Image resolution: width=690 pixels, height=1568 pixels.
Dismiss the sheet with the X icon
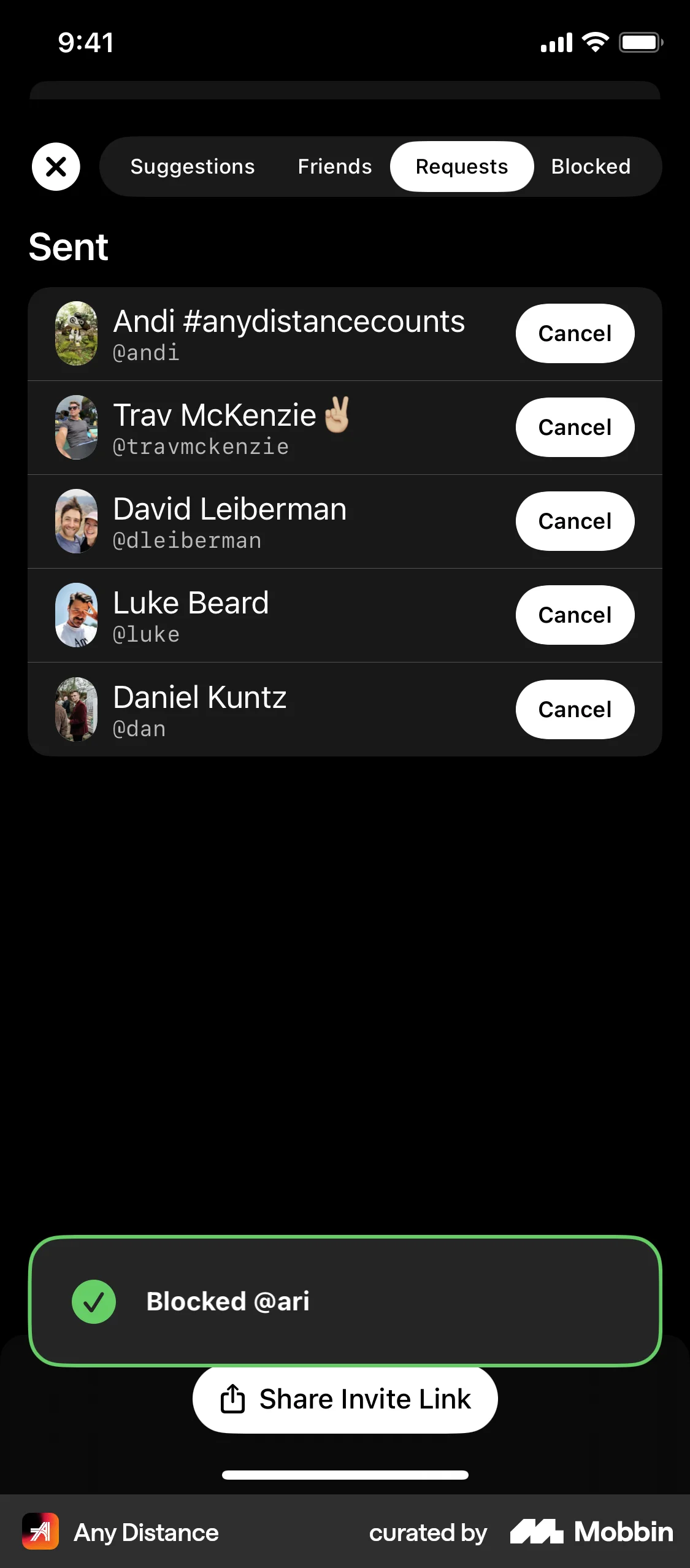click(56, 167)
